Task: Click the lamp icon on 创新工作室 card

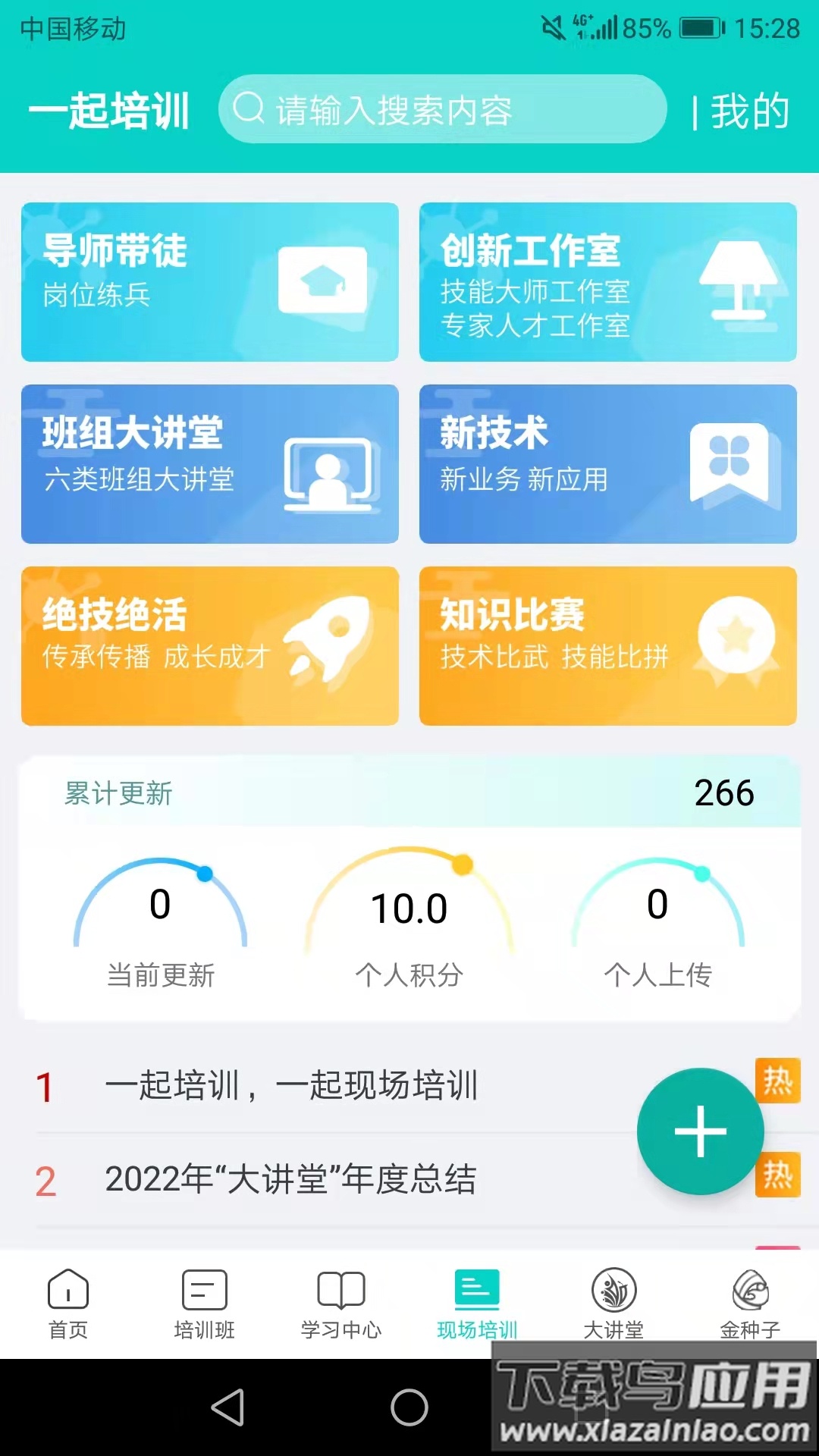Action: tap(739, 281)
